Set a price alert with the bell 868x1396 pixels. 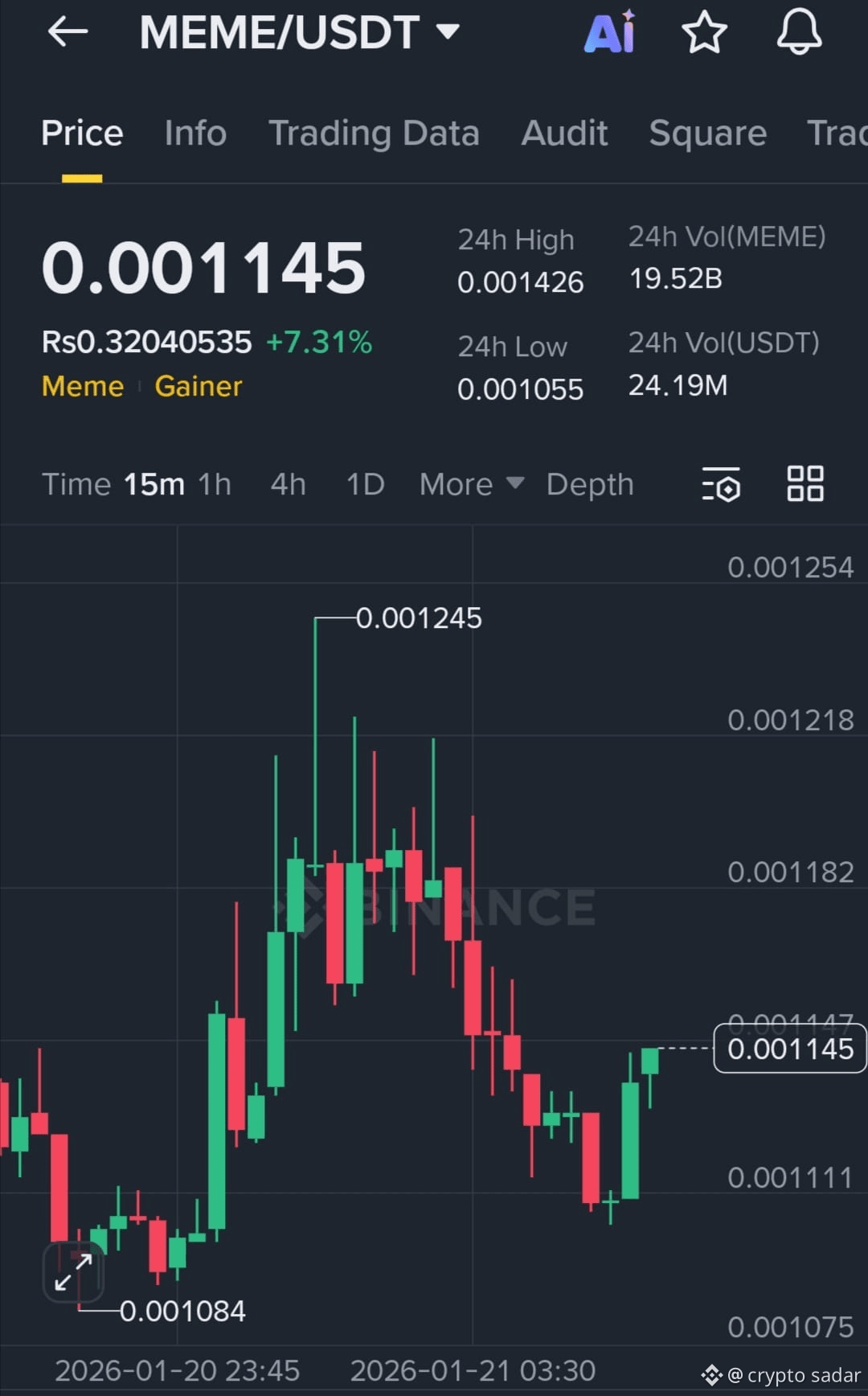pos(799,33)
